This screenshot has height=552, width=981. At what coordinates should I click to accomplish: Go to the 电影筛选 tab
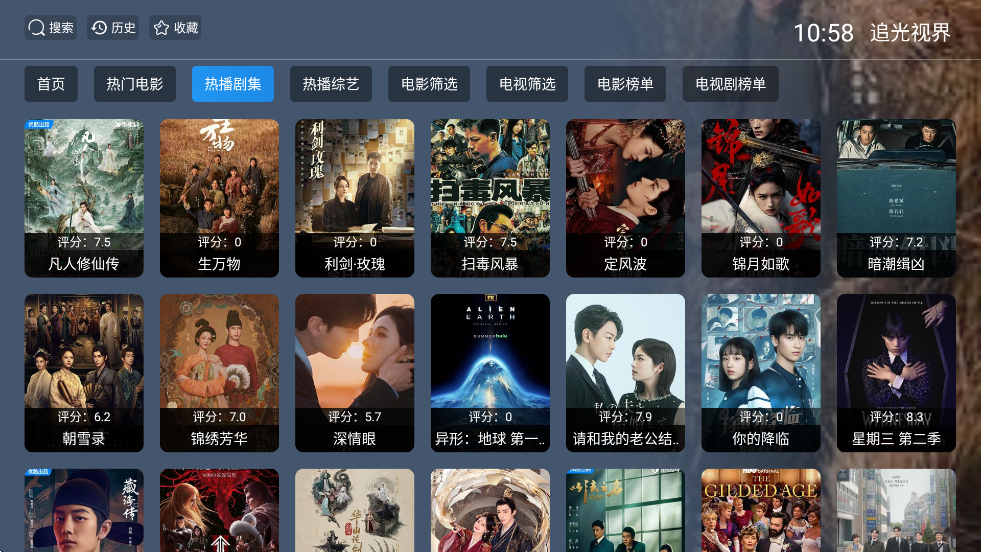(x=429, y=84)
